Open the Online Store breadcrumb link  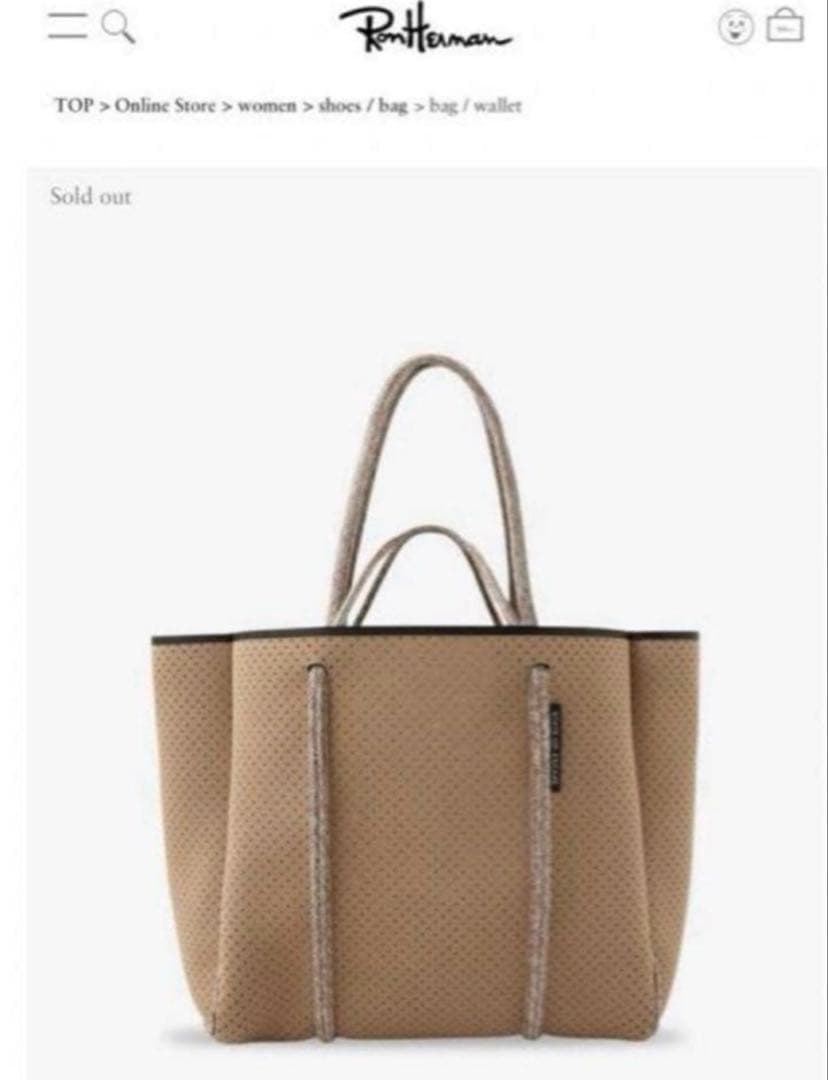tap(165, 105)
